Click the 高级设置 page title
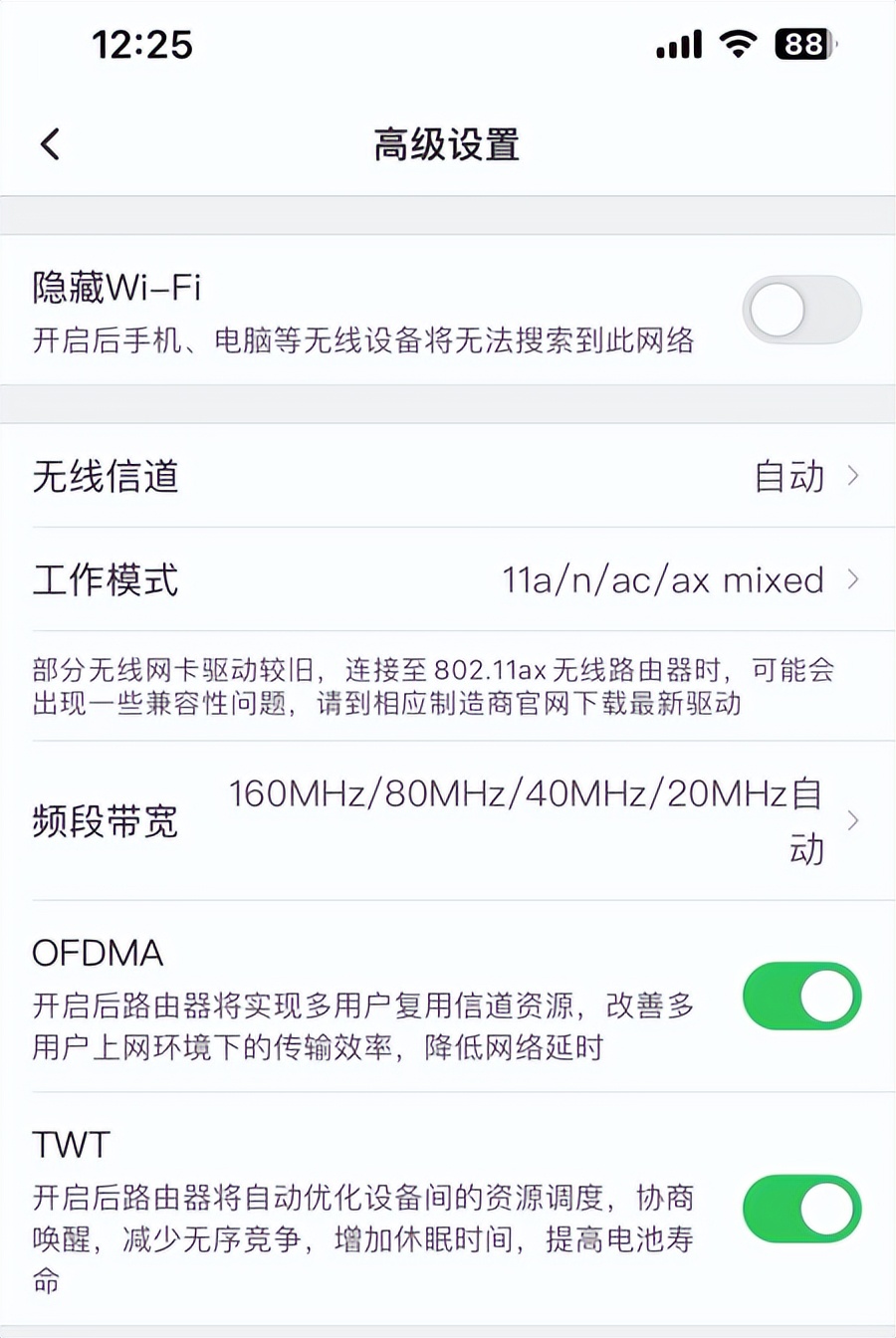Image resolution: width=896 pixels, height=1338 pixels. [448, 143]
